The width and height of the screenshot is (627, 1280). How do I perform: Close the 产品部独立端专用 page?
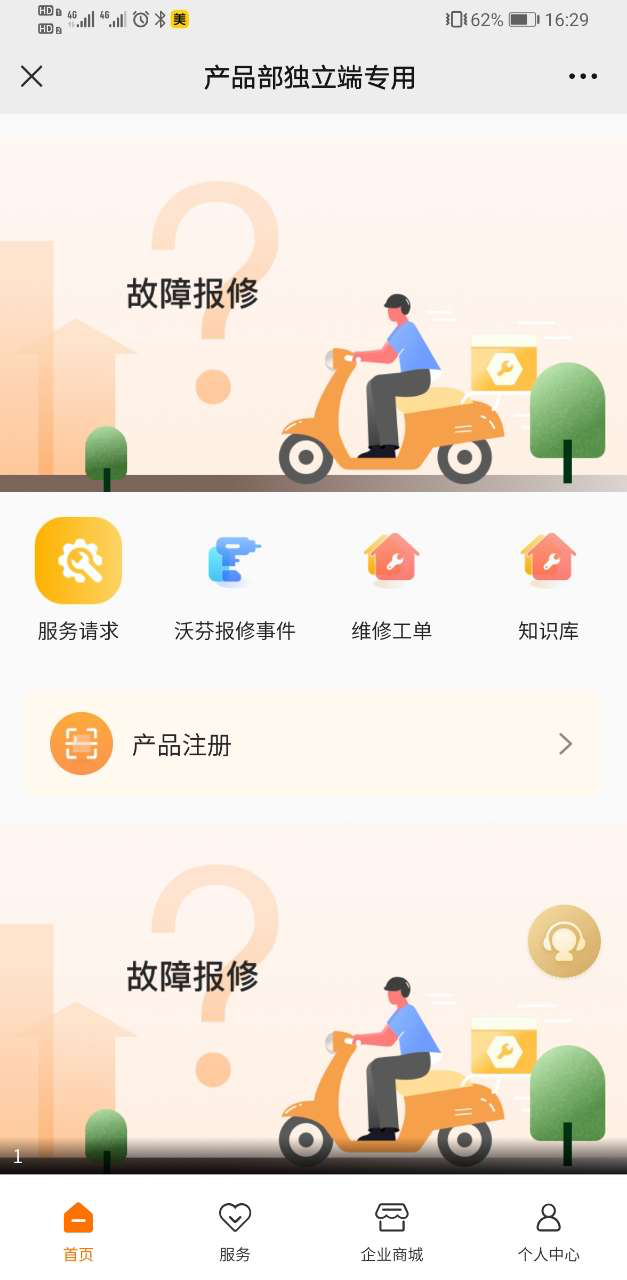pyautogui.click(x=32, y=77)
